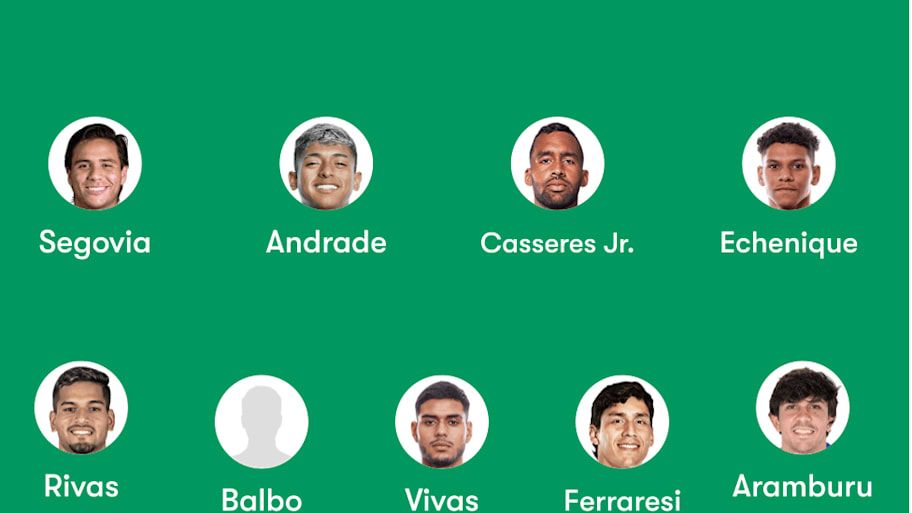Open Balbo's player profile
This screenshot has width=912, height=513.
point(261,422)
